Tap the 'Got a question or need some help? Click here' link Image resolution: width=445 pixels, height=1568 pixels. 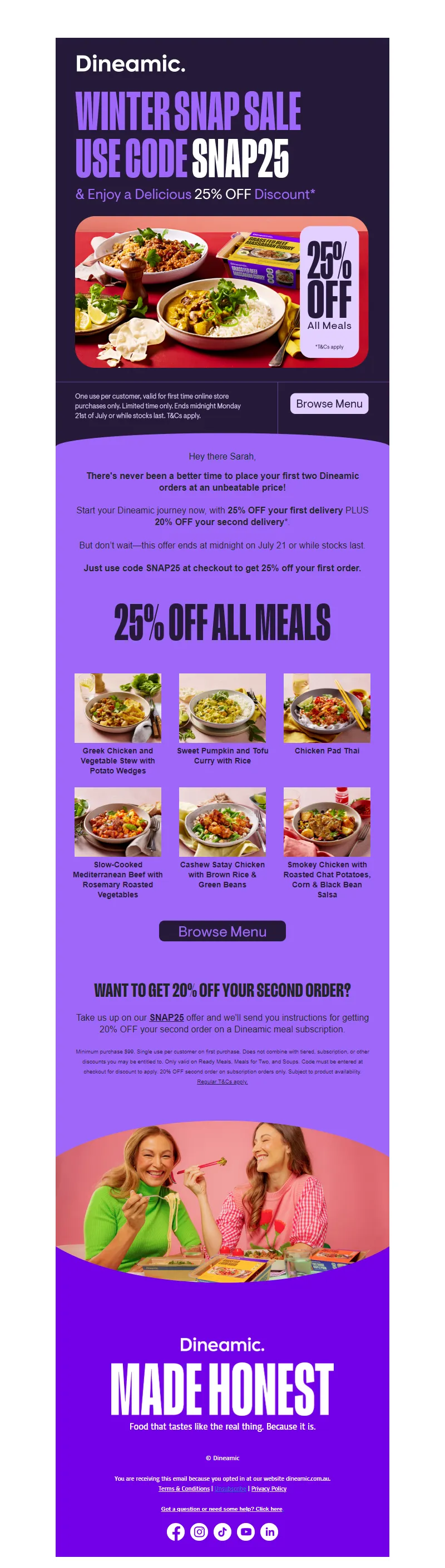[x=221, y=1509]
